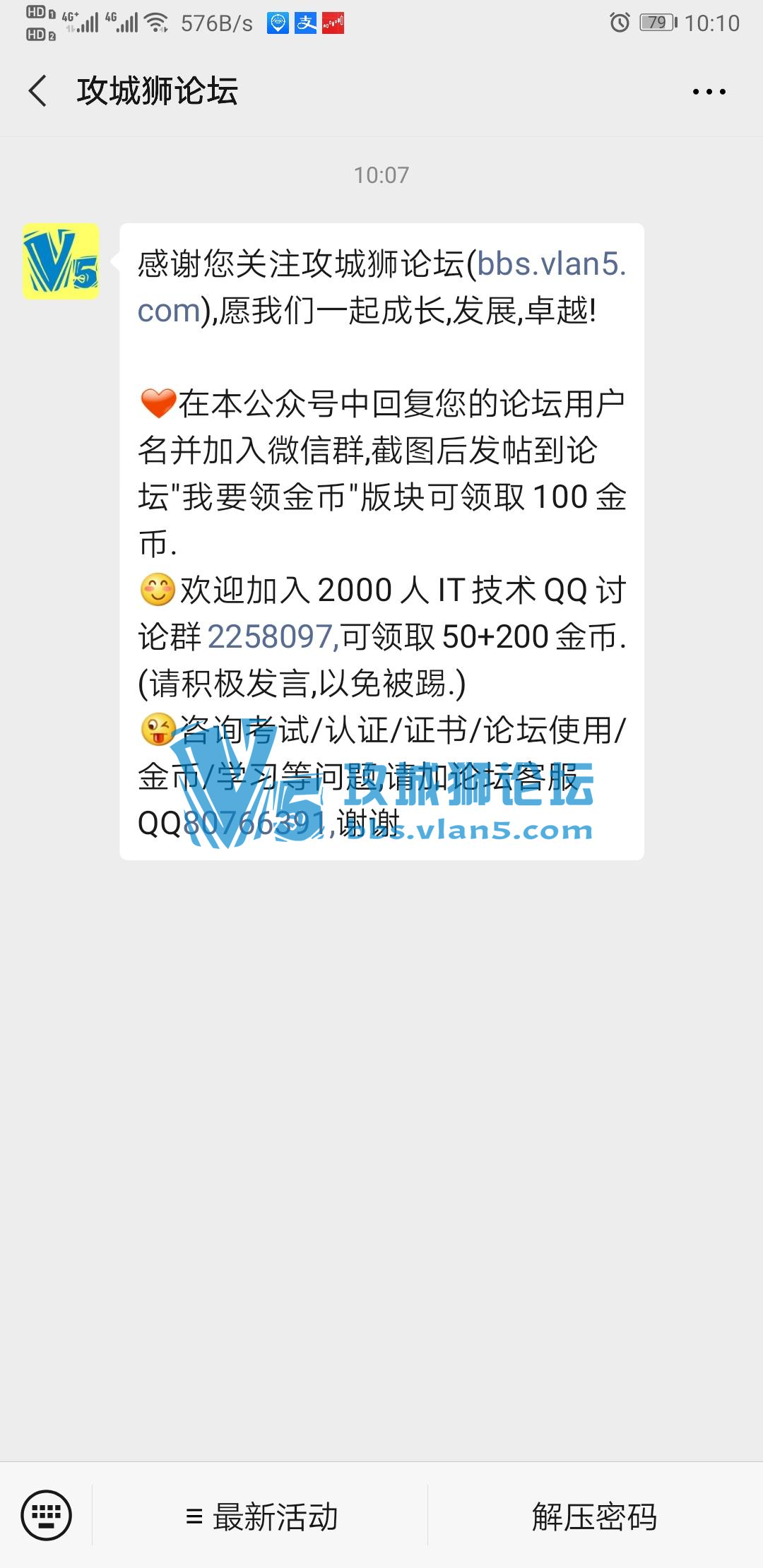
Task: Toggle the 4G signal indicator for SIM 2
Action: [x=124, y=21]
